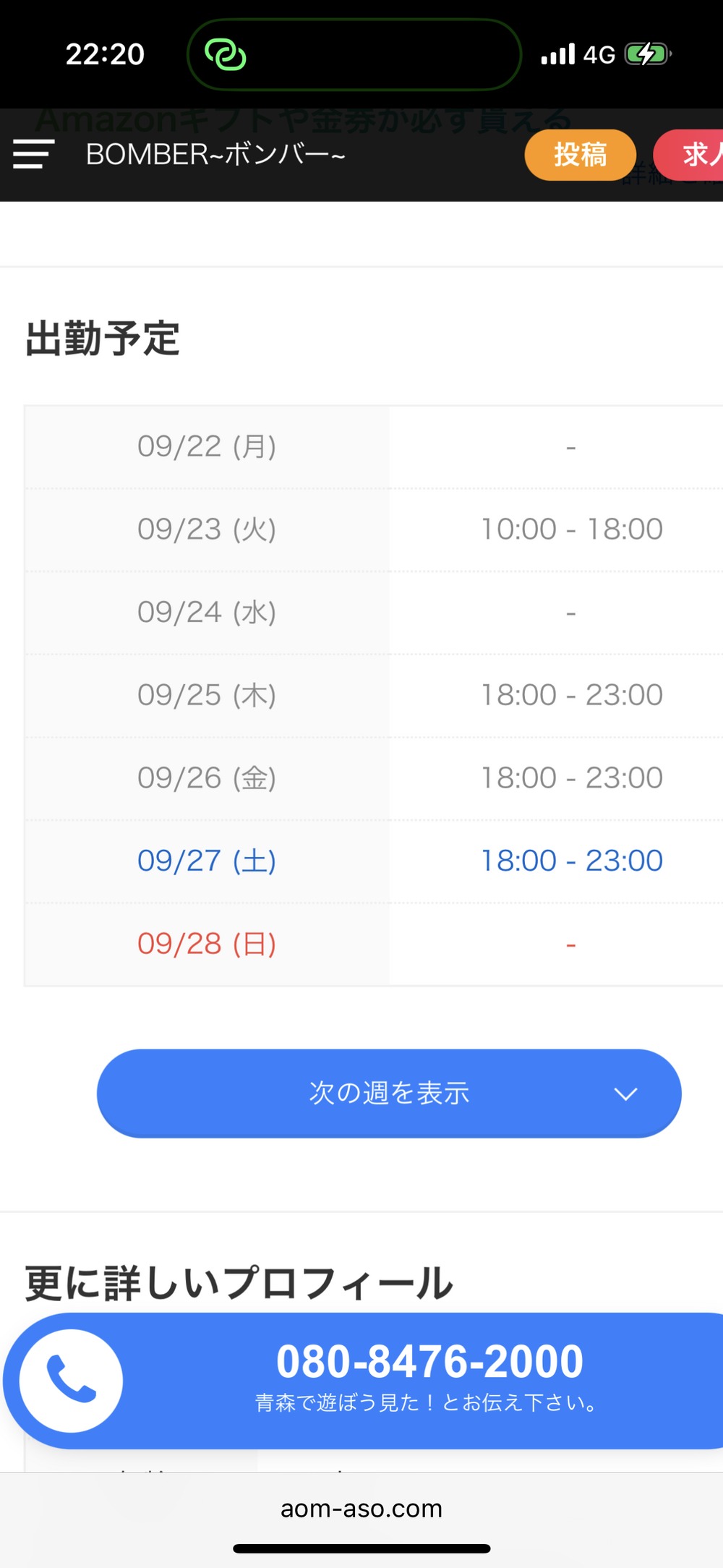Tap the orange 投稿 button

click(x=580, y=155)
